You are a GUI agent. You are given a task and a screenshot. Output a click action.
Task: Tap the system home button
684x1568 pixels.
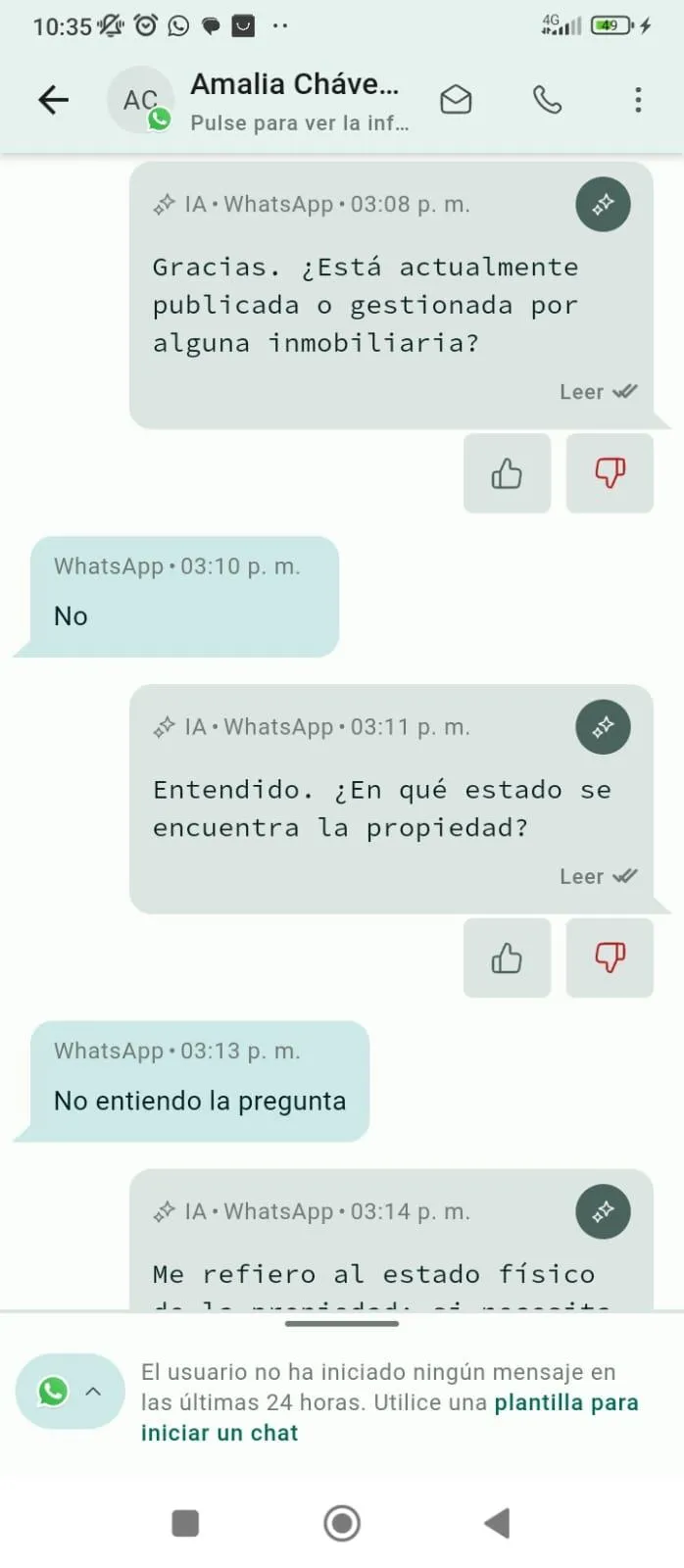tap(342, 1523)
